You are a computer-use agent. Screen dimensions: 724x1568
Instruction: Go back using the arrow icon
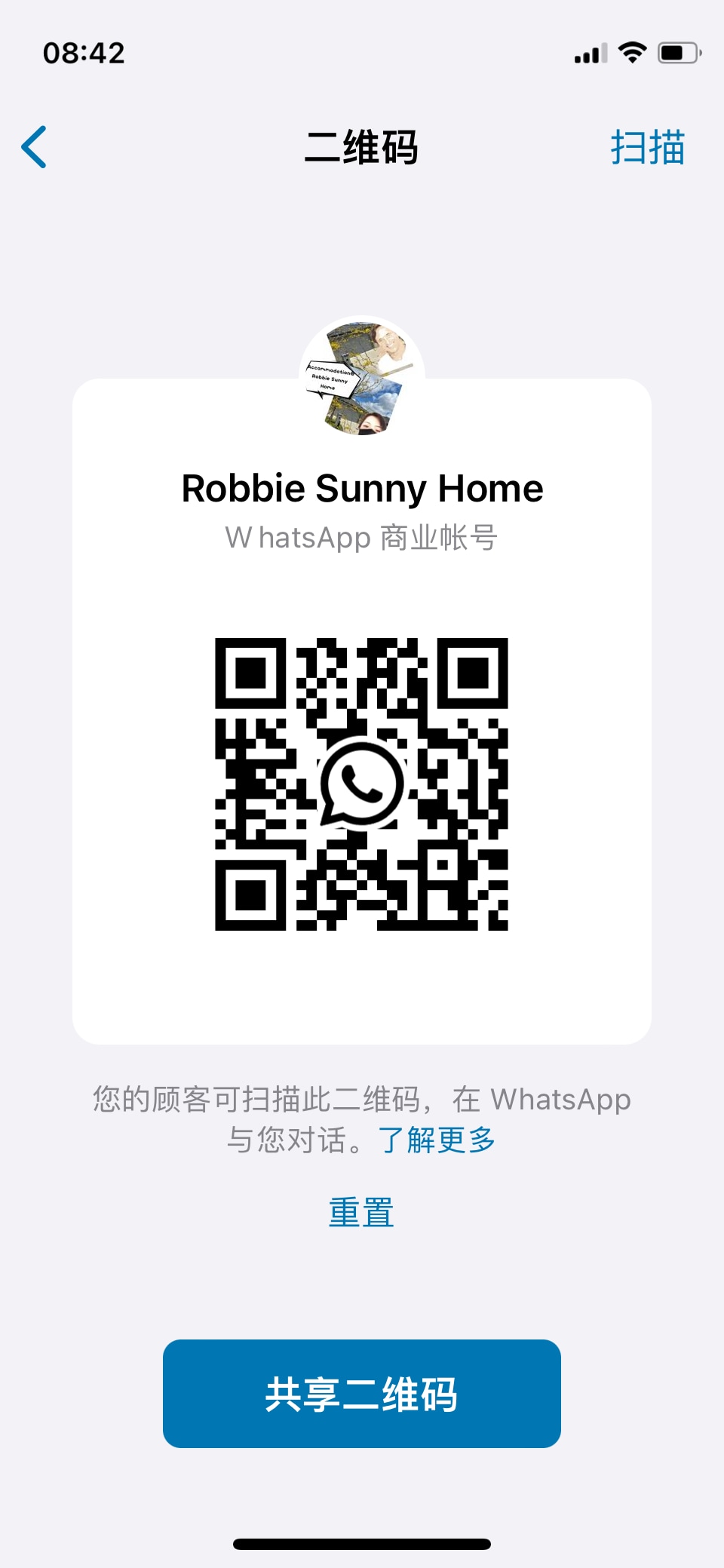(34, 147)
